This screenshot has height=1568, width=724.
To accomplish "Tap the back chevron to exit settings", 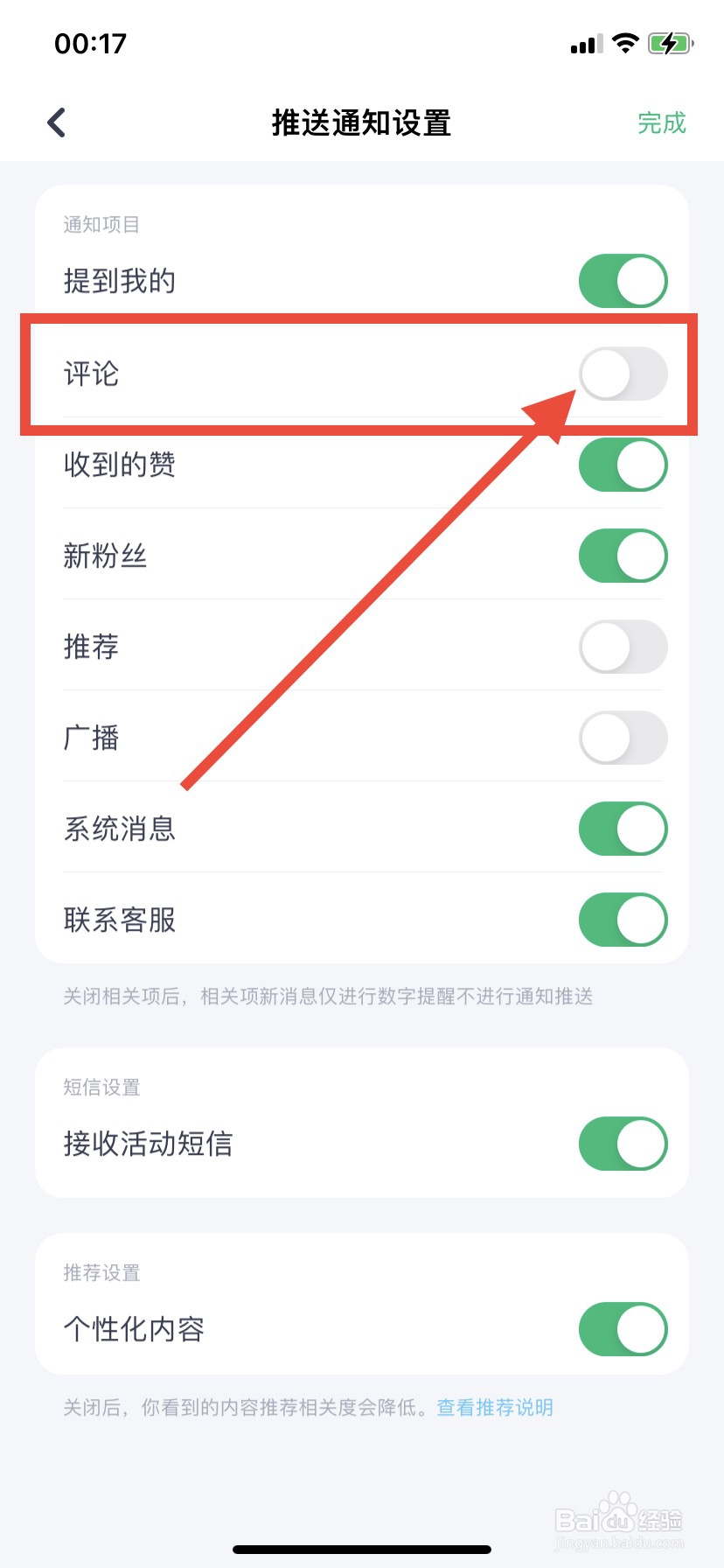I will click(x=55, y=122).
